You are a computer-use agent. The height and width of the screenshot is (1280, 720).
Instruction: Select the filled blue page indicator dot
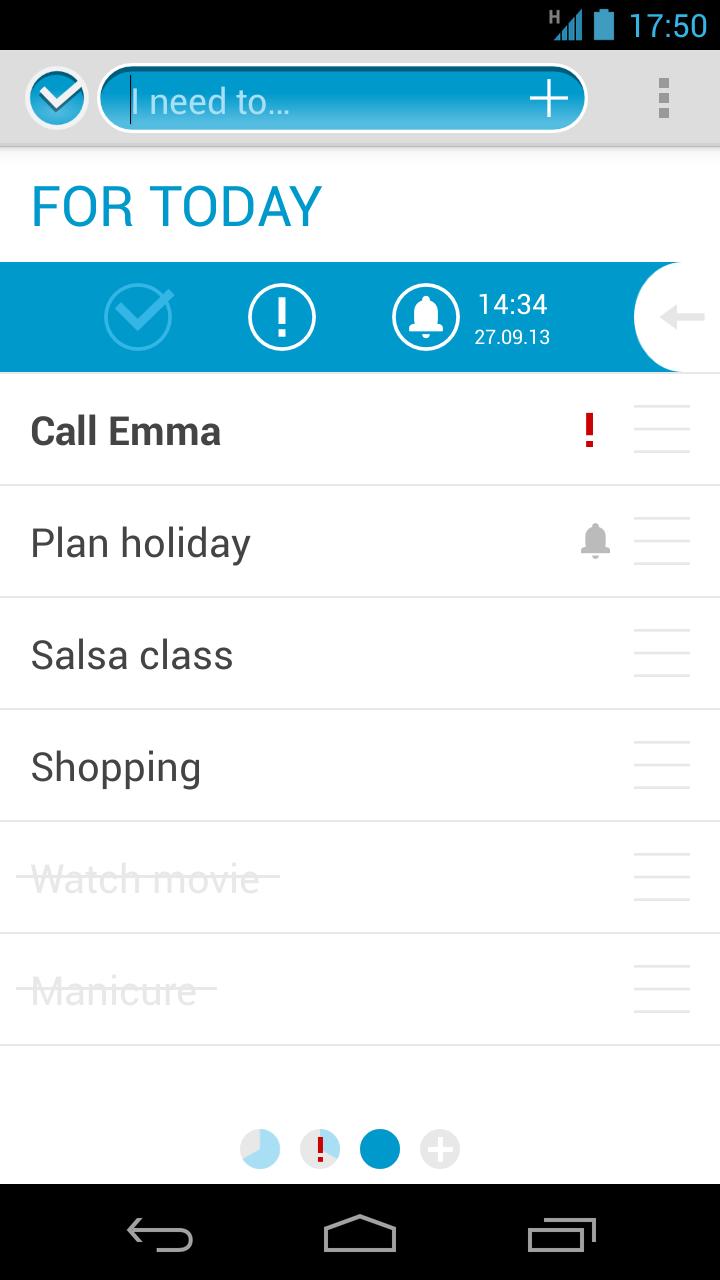coord(380,1149)
